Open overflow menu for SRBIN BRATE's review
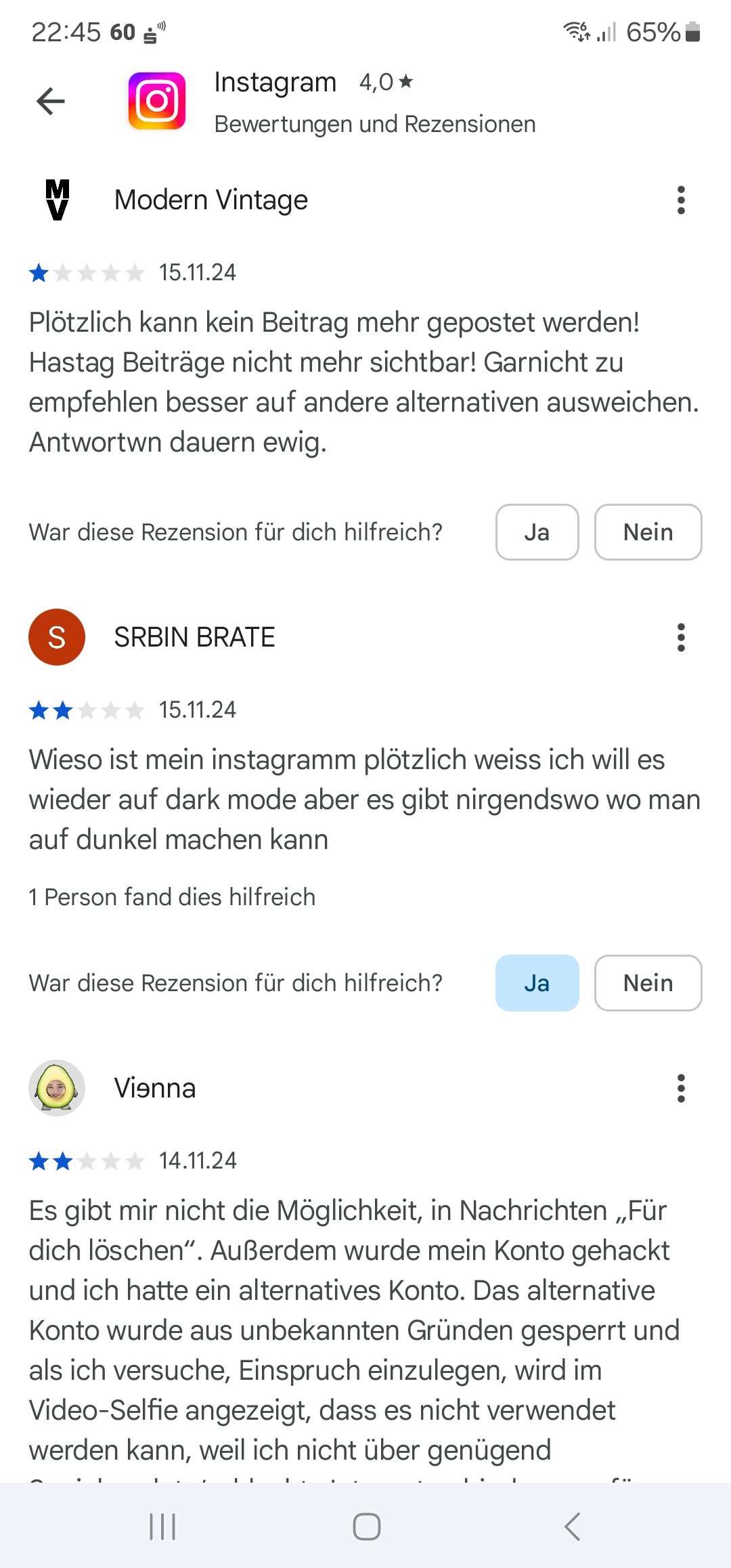Screen dimensions: 731x1568 coord(681,638)
